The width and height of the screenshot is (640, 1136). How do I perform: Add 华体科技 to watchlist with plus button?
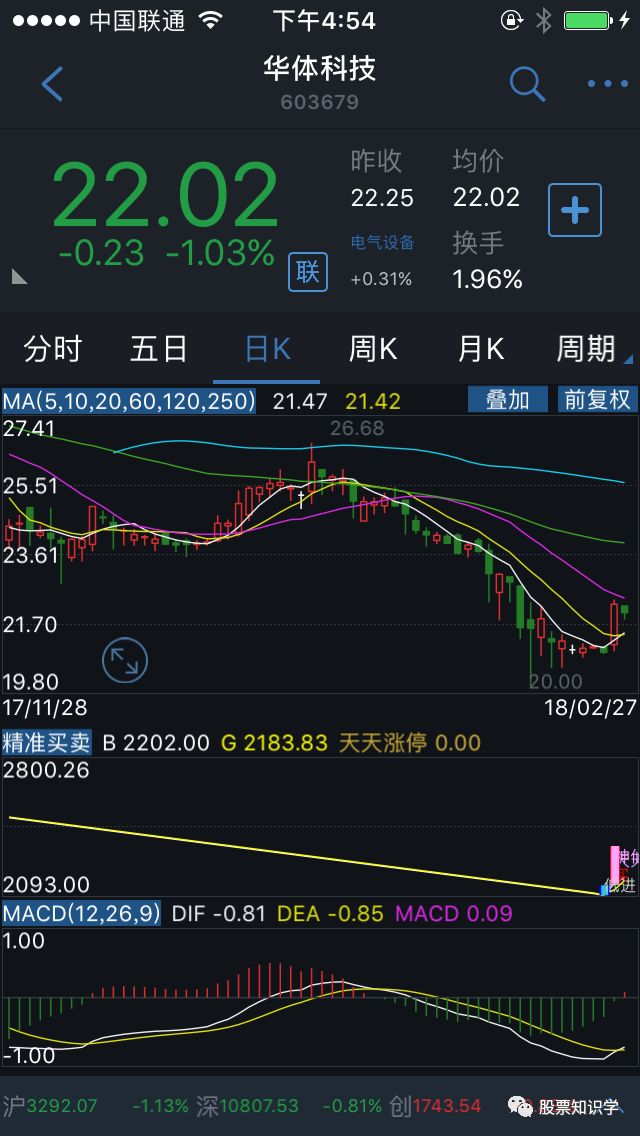pyautogui.click(x=575, y=210)
